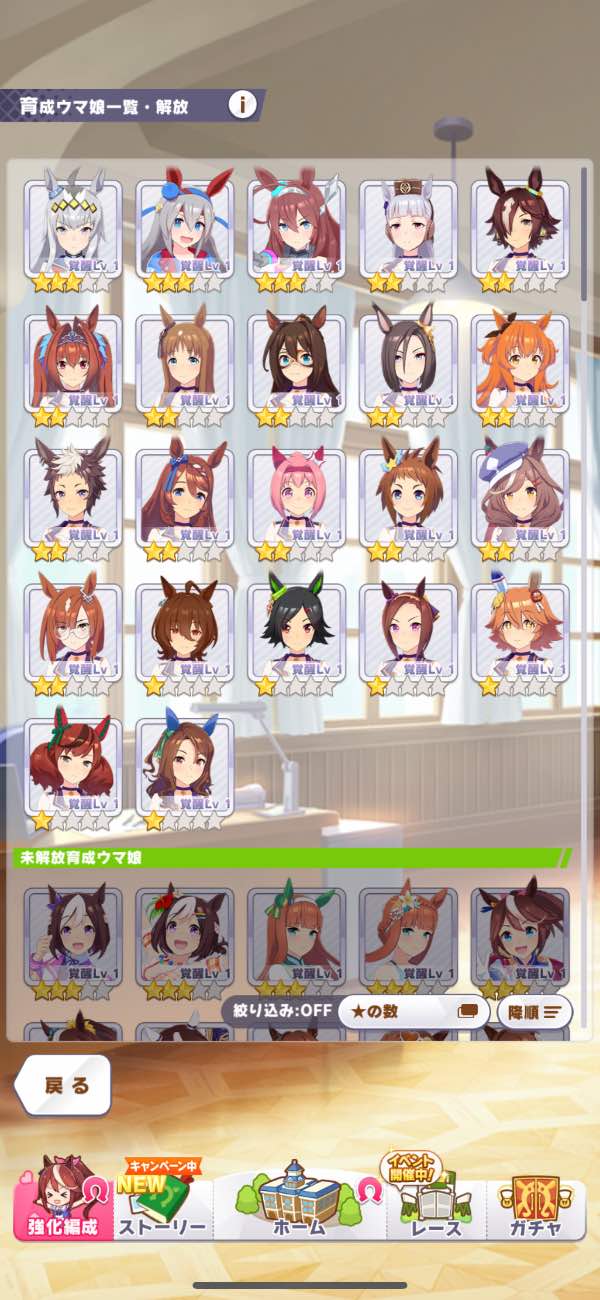Screen dimensions: 600x1300
Task: Open the girl with round glasses and orange hair
Action: (73, 632)
